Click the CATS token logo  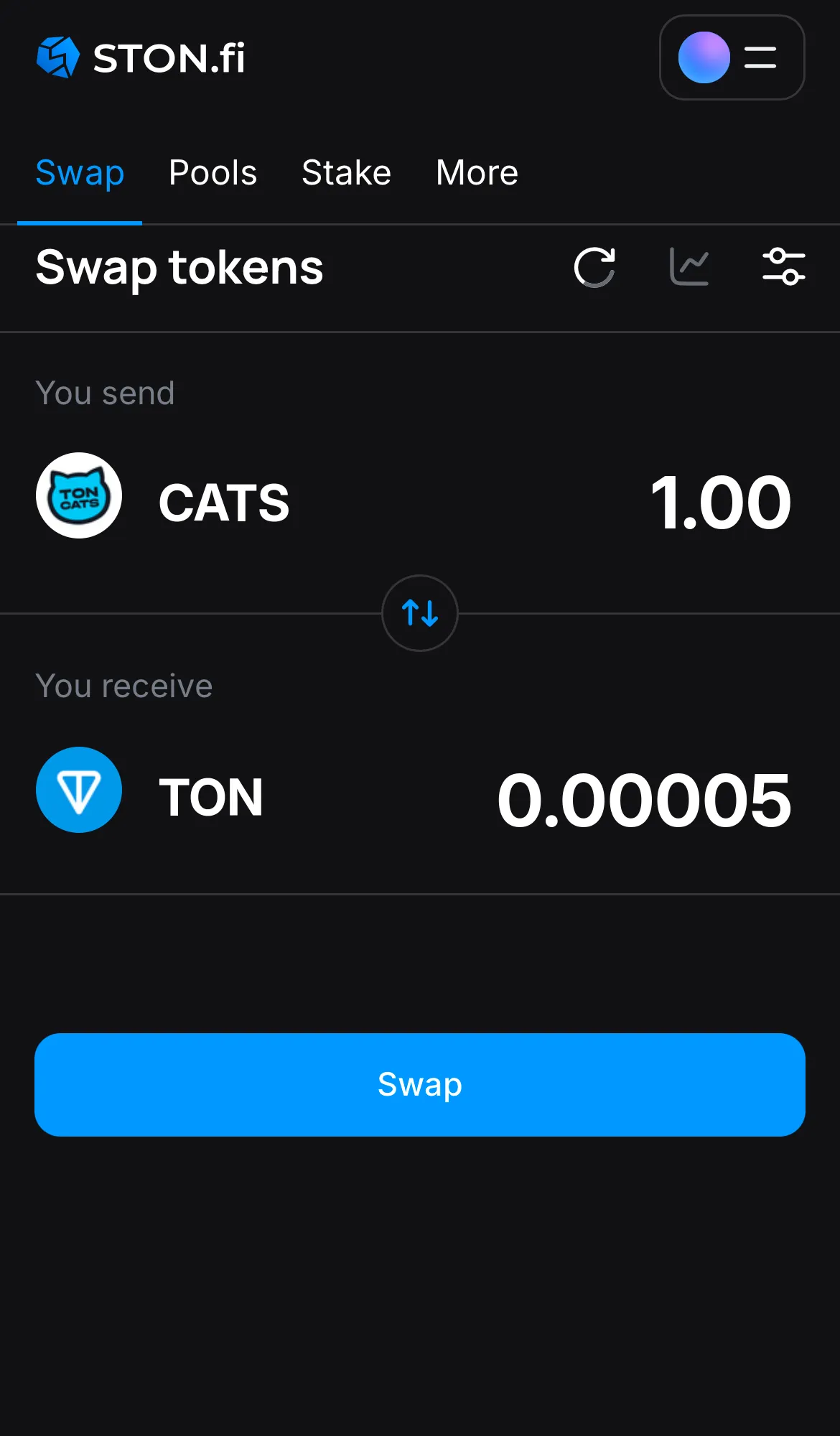pos(79,495)
